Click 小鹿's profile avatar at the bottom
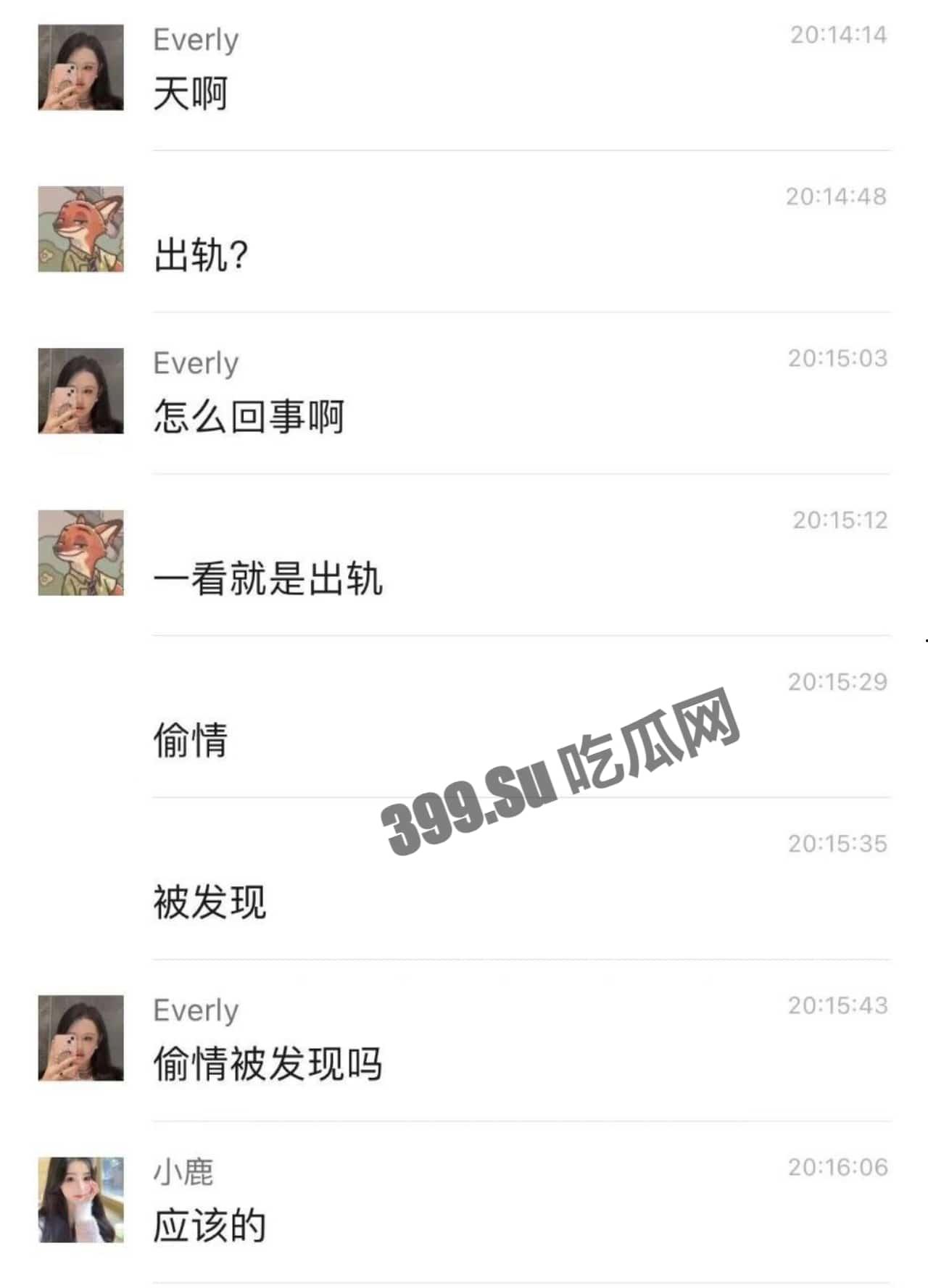Screen dimensions: 928x1288 click(x=80, y=1200)
